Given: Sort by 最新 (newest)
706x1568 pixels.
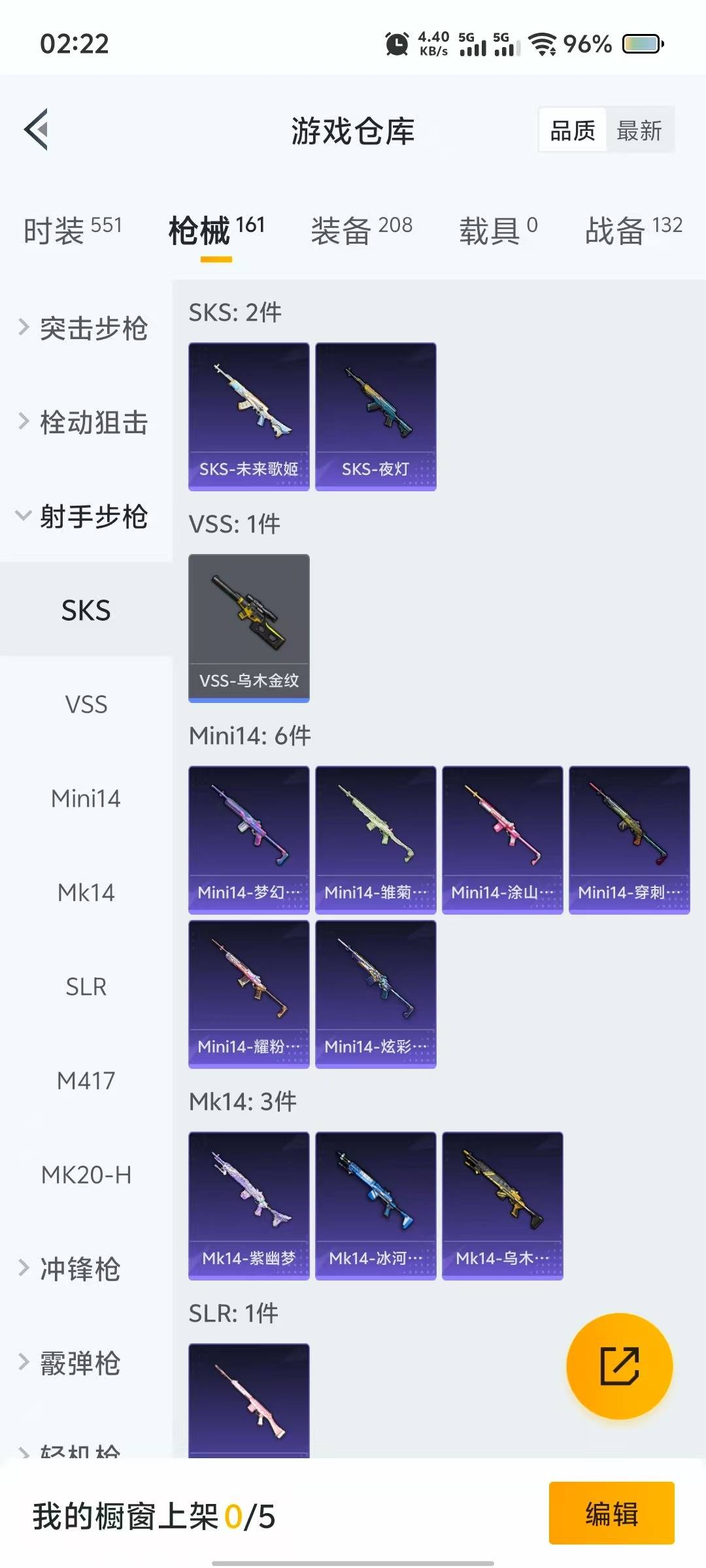Looking at the screenshot, I should (639, 131).
